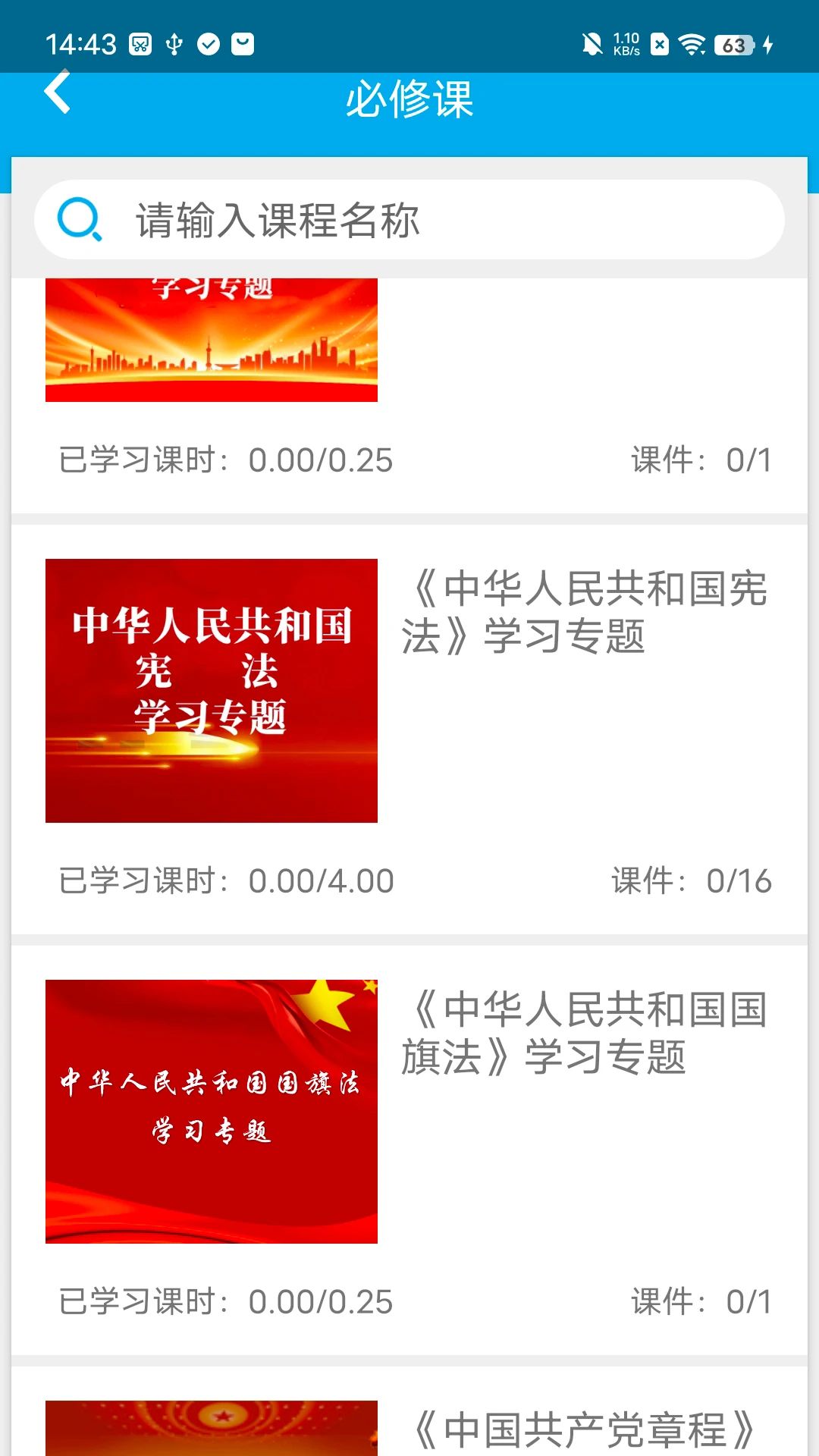Tap the back arrow in the title bar
This screenshot has height=1456, width=819.
coord(58,95)
